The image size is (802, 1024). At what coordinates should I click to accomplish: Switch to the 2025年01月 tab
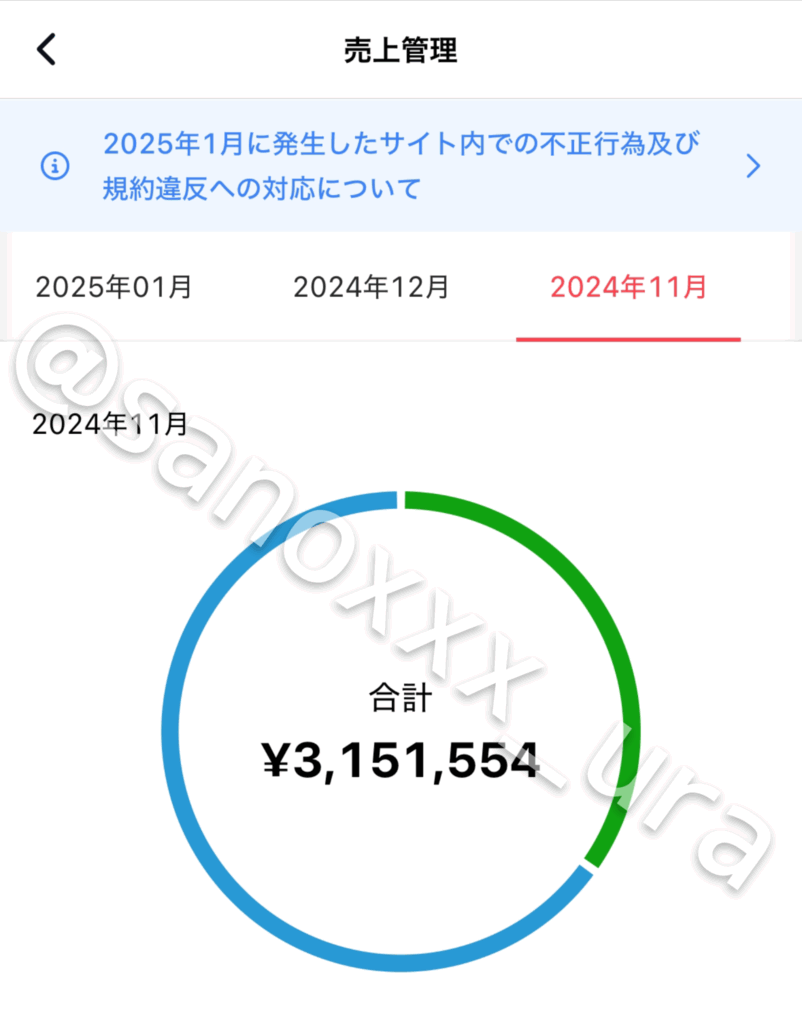[114, 288]
